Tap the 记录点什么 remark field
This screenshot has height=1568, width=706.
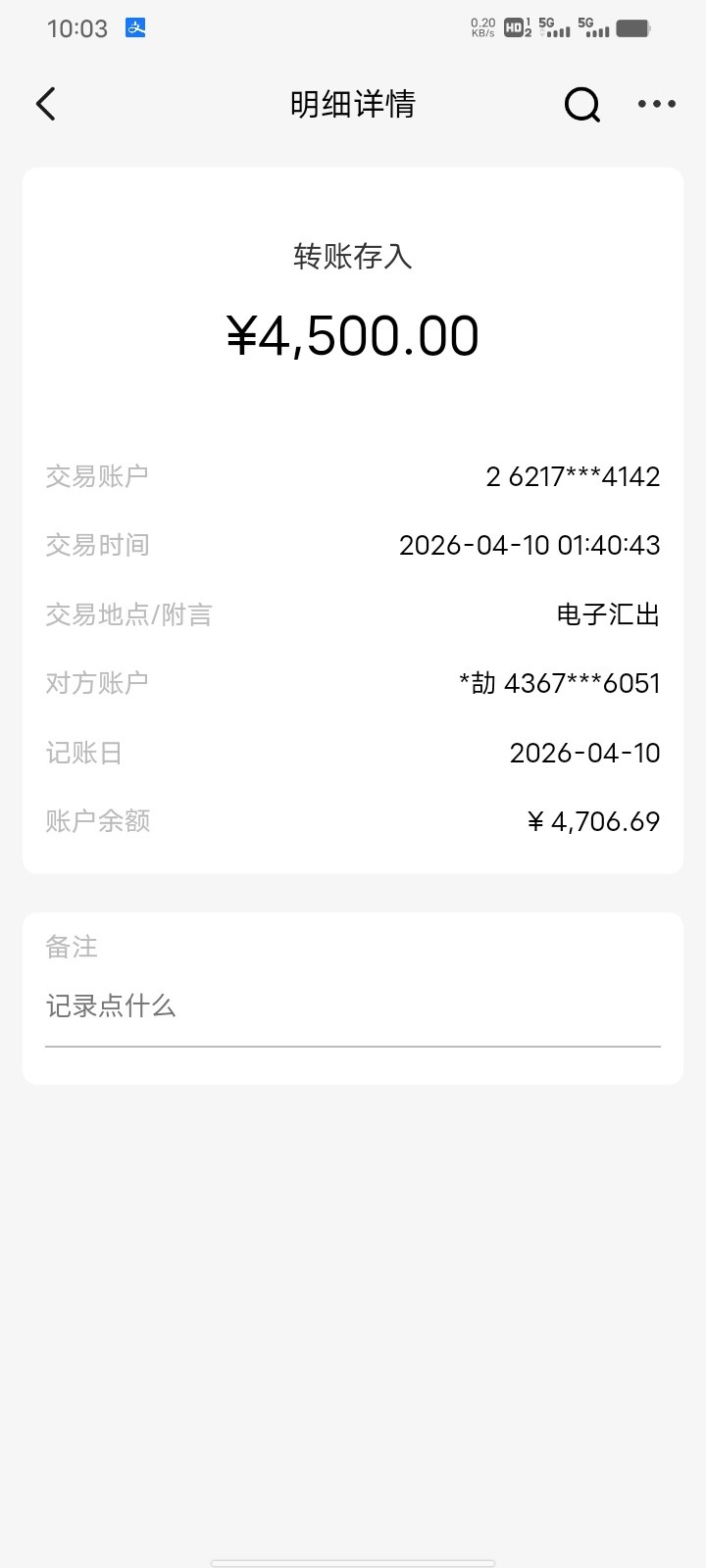(x=352, y=1006)
